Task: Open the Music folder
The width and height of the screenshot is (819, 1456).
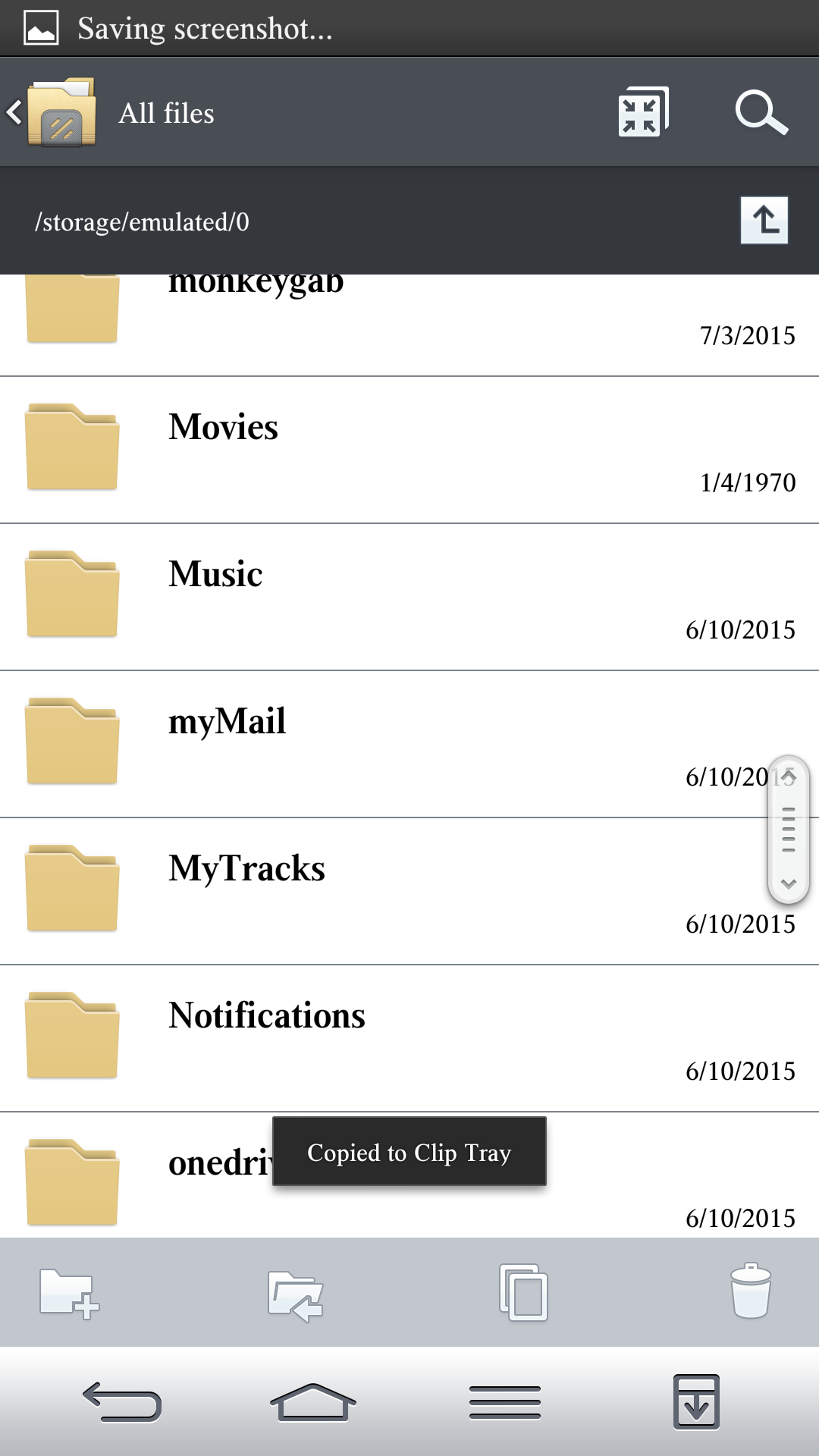Action: click(409, 597)
